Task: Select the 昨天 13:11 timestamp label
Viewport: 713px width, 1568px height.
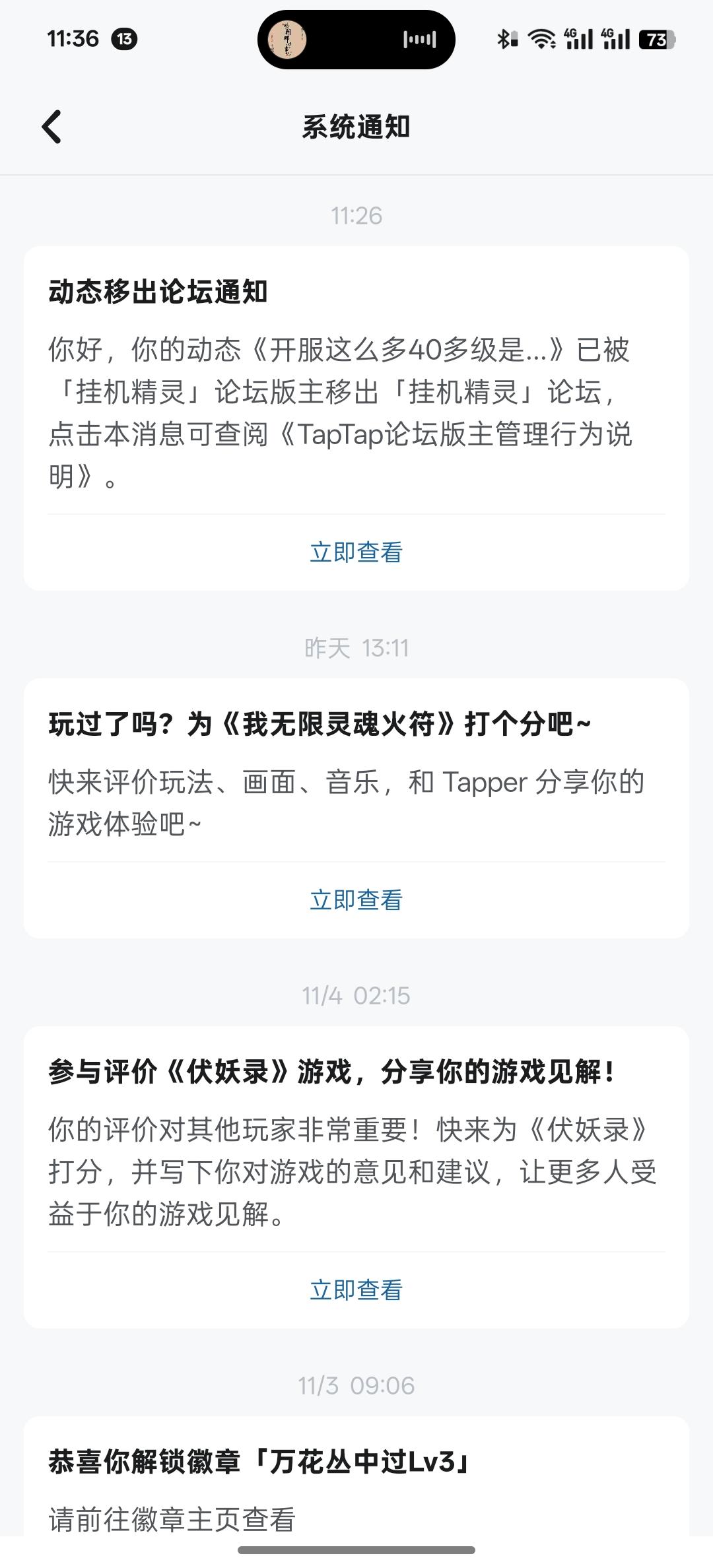Action: [x=356, y=649]
